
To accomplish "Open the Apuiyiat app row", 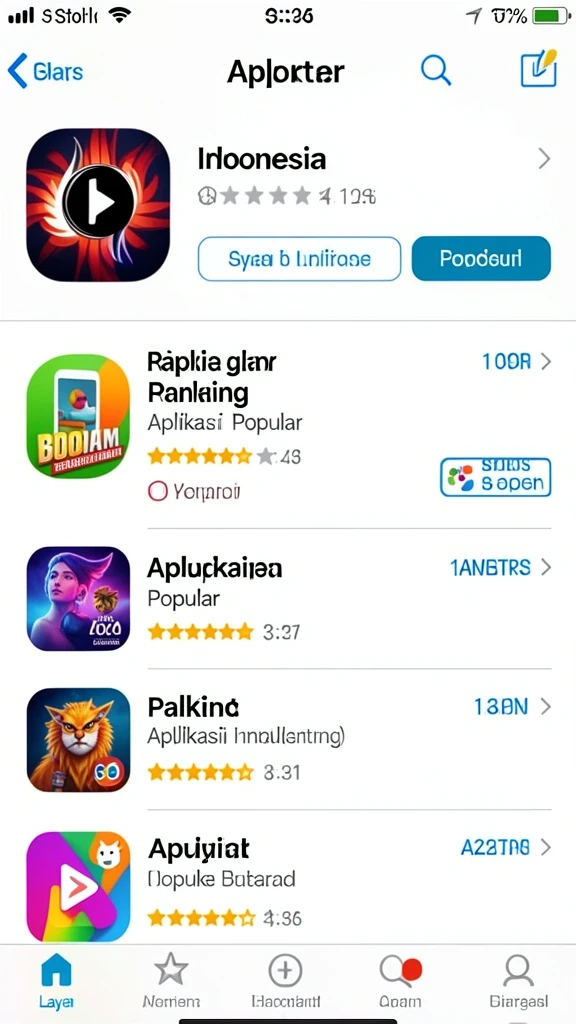I will (x=288, y=885).
